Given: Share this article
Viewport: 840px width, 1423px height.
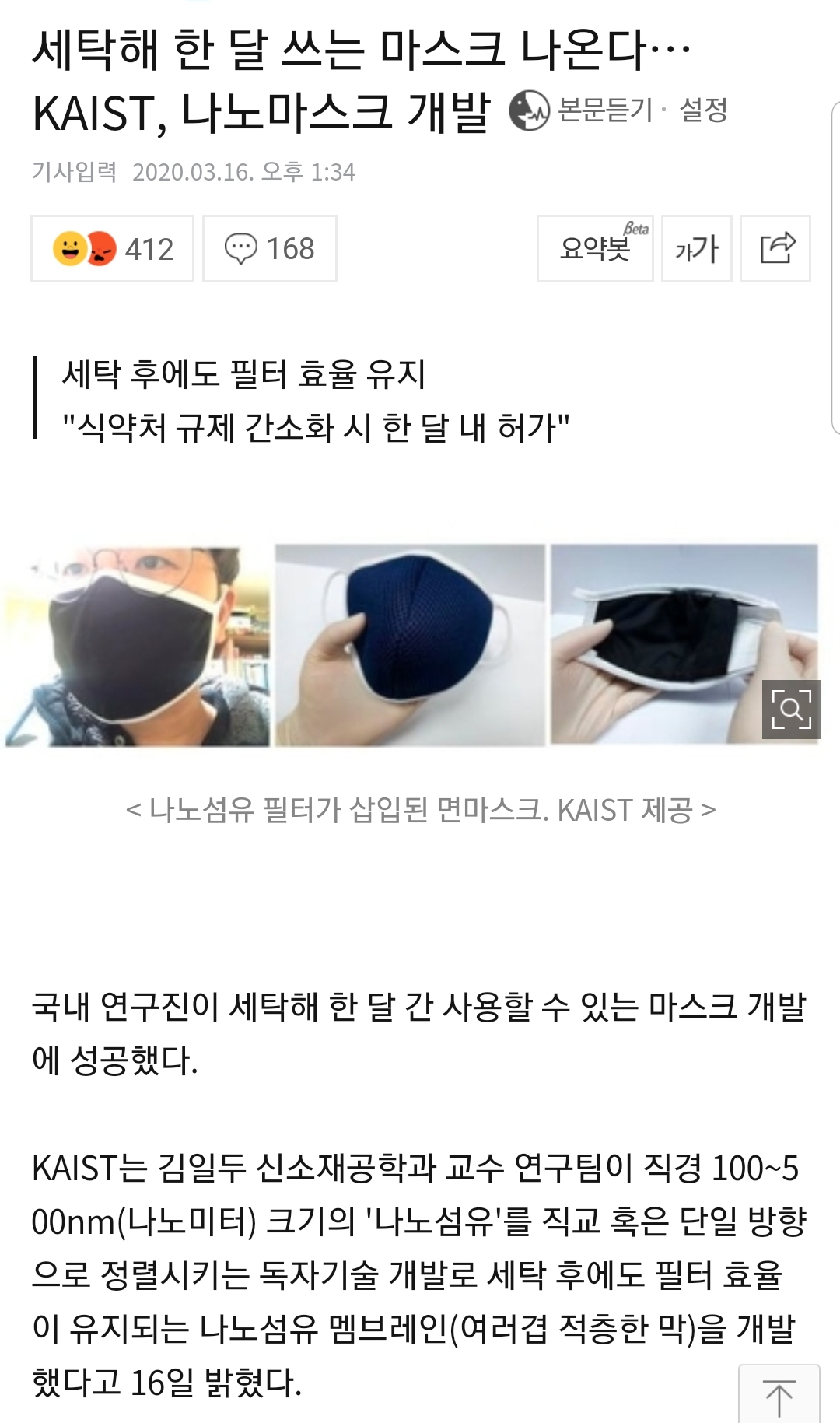Looking at the screenshot, I should point(775,249).
